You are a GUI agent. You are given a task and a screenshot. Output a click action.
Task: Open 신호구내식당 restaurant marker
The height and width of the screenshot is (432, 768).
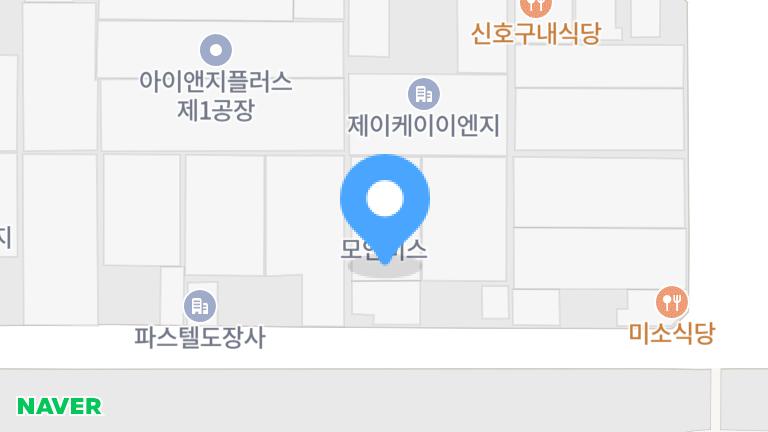click(x=536, y=6)
